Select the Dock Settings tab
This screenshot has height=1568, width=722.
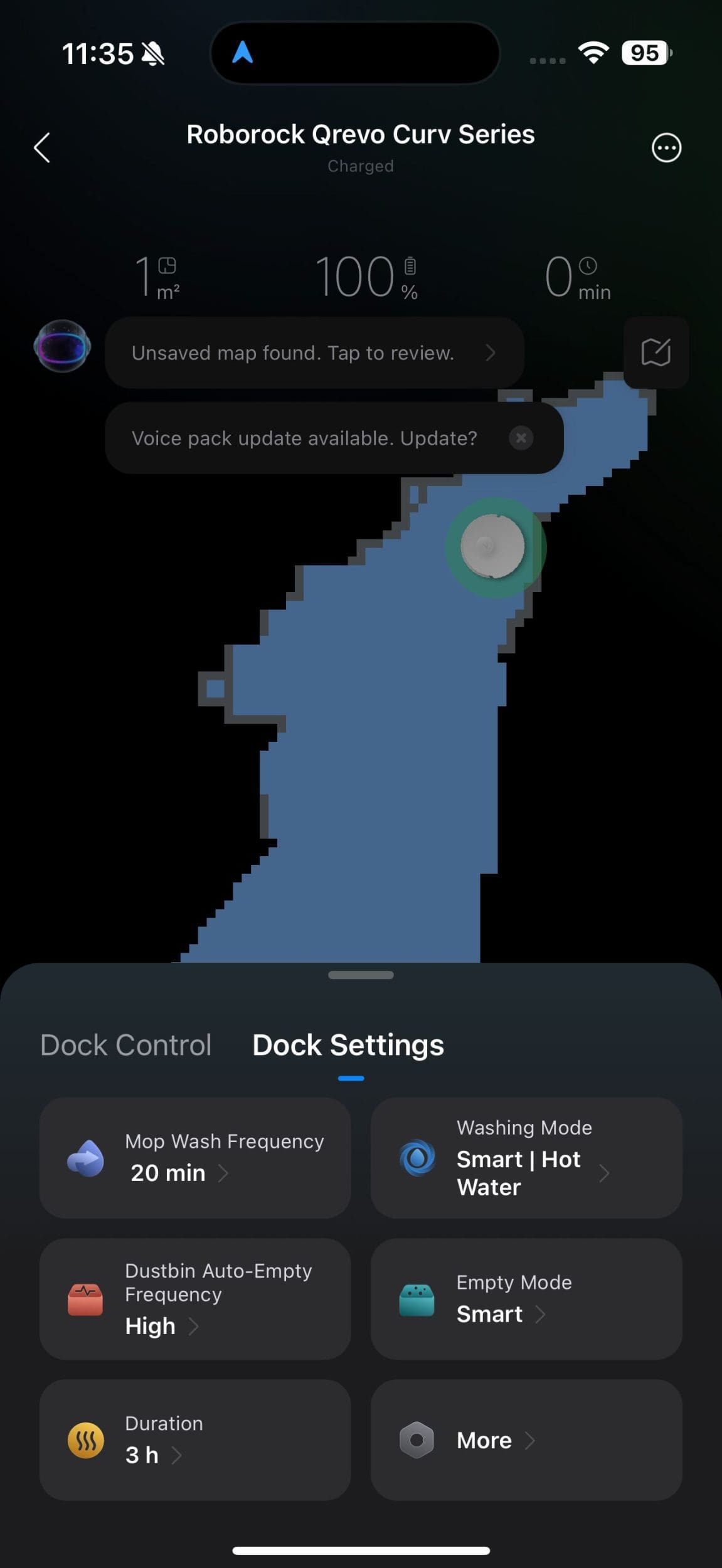(348, 1045)
